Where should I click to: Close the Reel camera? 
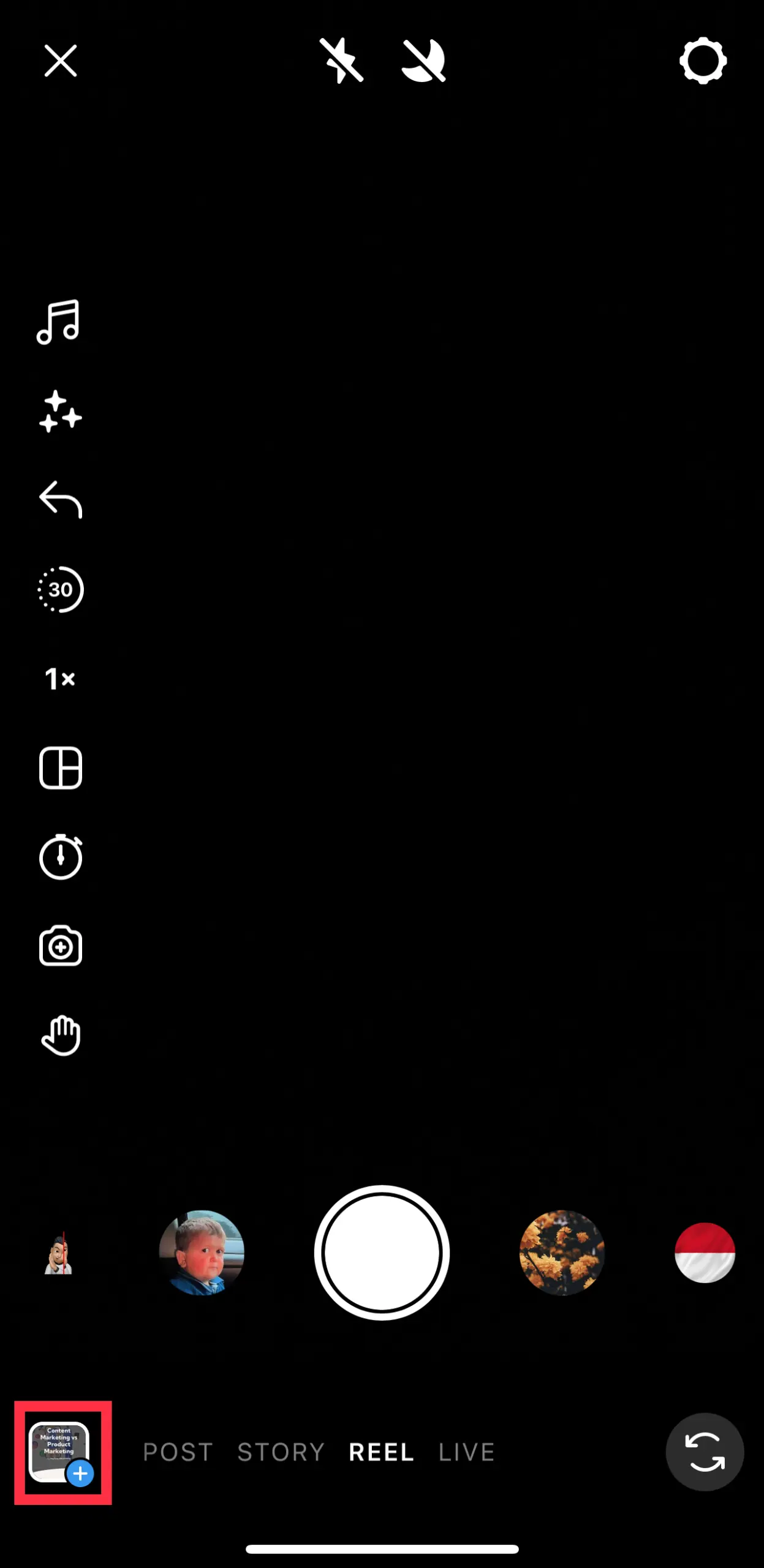pyautogui.click(x=61, y=61)
